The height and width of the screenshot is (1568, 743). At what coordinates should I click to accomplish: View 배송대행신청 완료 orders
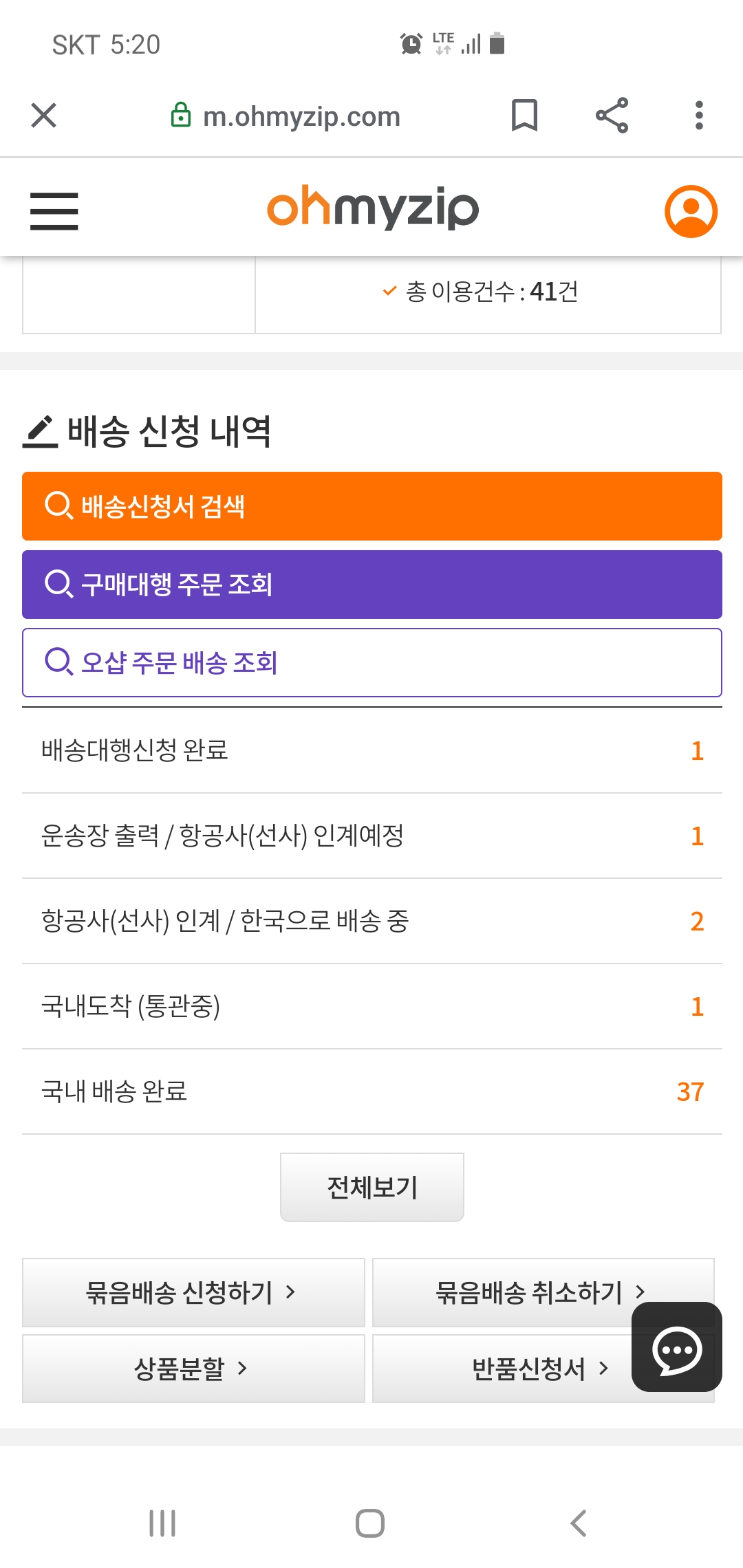[x=372, y=750]
